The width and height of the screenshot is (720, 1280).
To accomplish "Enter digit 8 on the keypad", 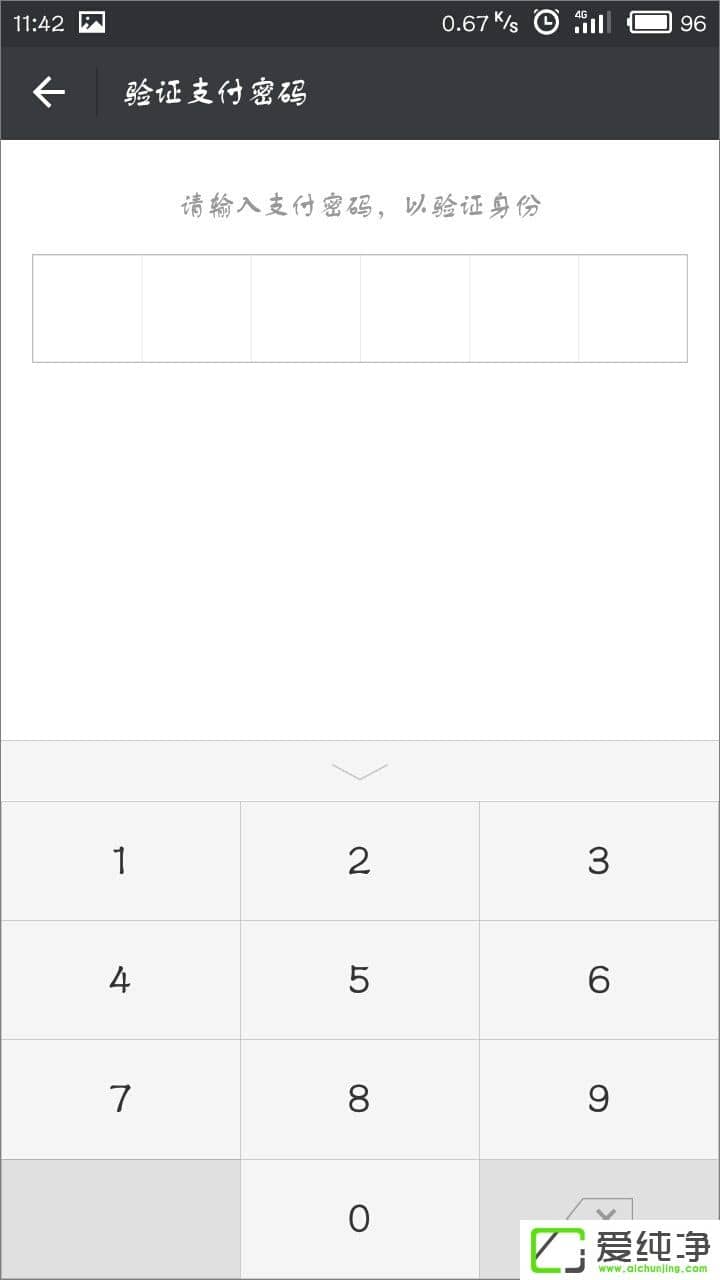I will tap(360, 1099).
